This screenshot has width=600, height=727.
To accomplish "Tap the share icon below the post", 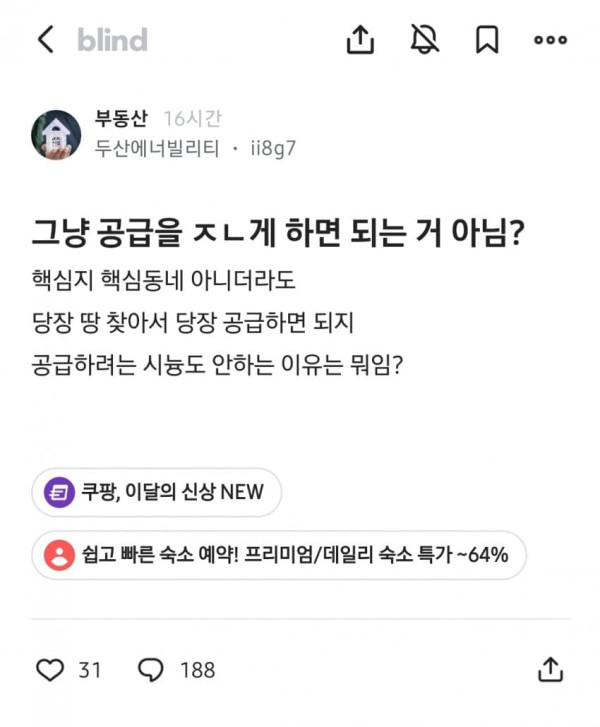I will pyautogui.click(x=550, y=670).
